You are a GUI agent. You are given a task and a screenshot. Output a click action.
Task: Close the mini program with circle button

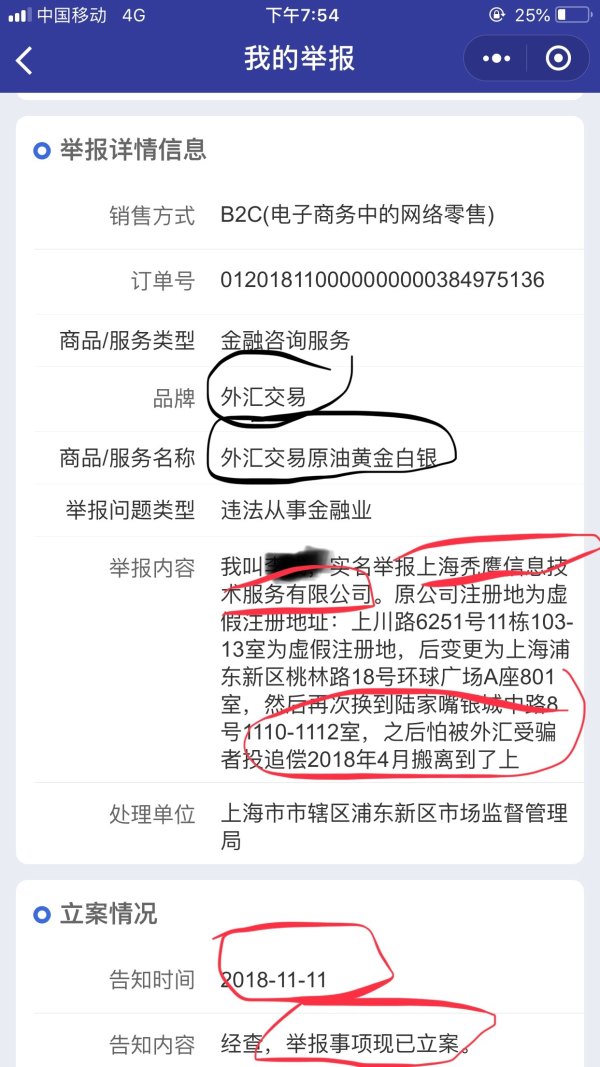click(x=557, y=59)
